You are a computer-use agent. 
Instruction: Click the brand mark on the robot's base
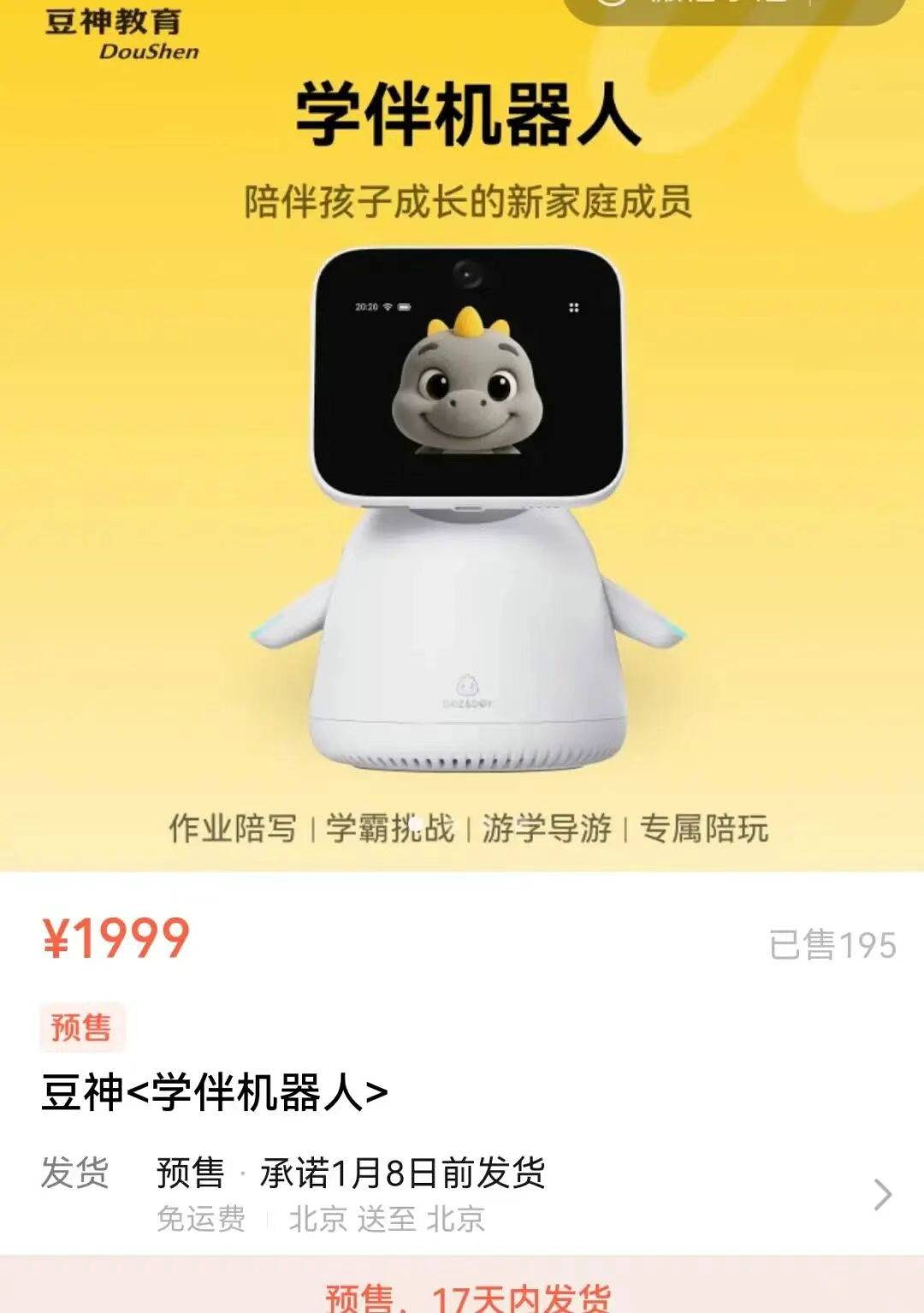pos(469,687)
